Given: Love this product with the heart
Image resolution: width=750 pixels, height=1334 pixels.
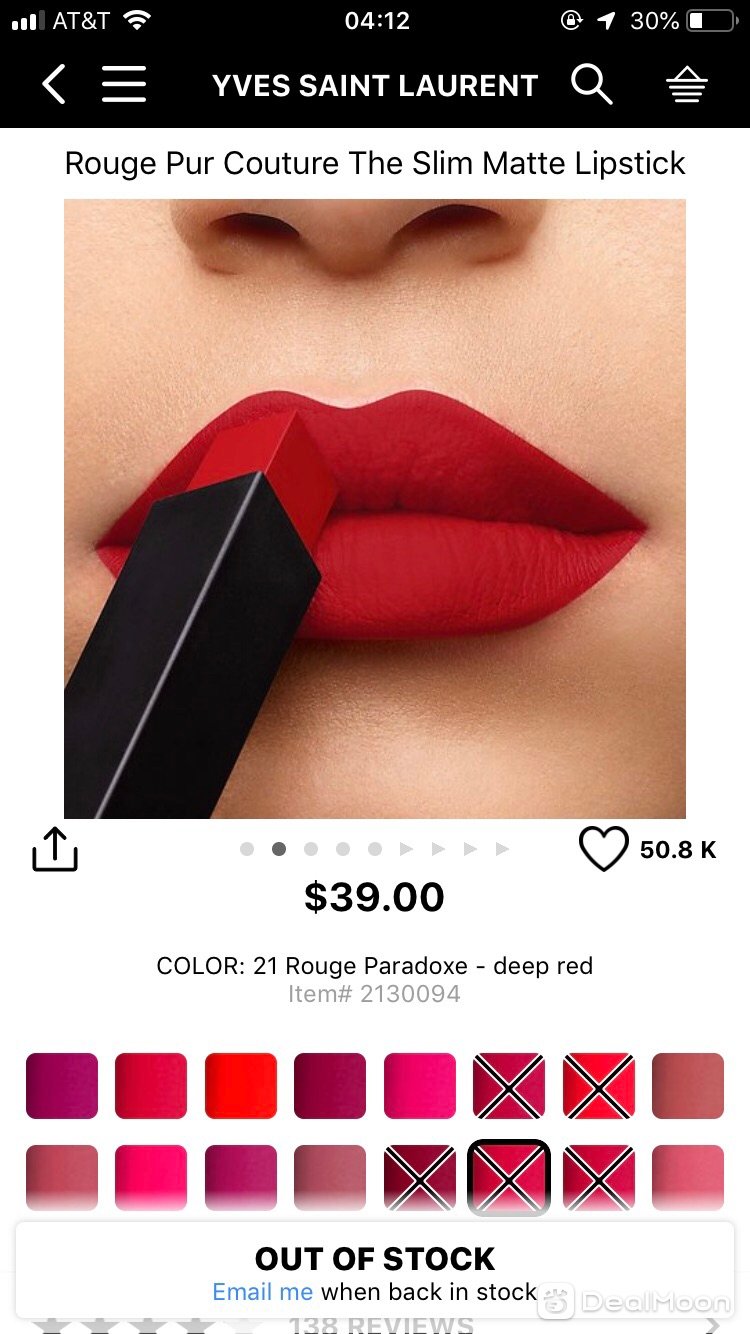Looking at the screenshot, I should coord(604,849).
